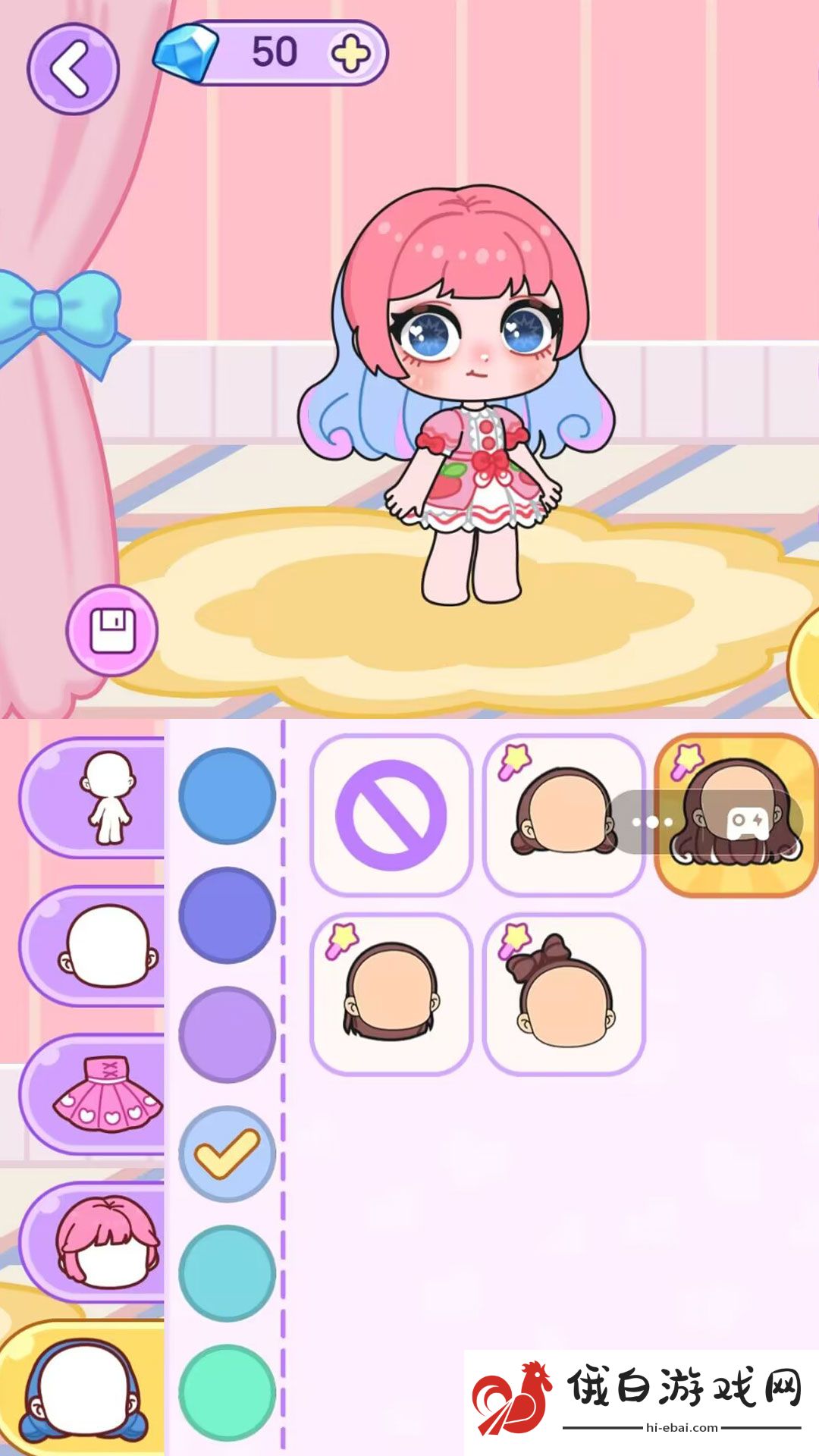
Task: Choose the highlighted long wavy hairstyle
Action: tap(736, 815)
